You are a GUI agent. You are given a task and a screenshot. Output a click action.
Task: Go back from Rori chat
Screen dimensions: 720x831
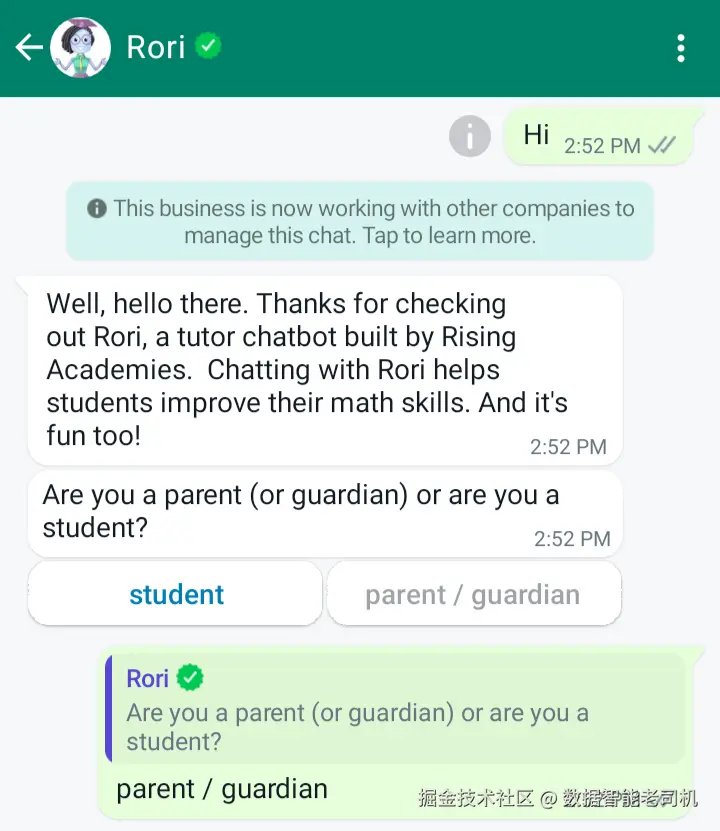[x=28, y=47]
